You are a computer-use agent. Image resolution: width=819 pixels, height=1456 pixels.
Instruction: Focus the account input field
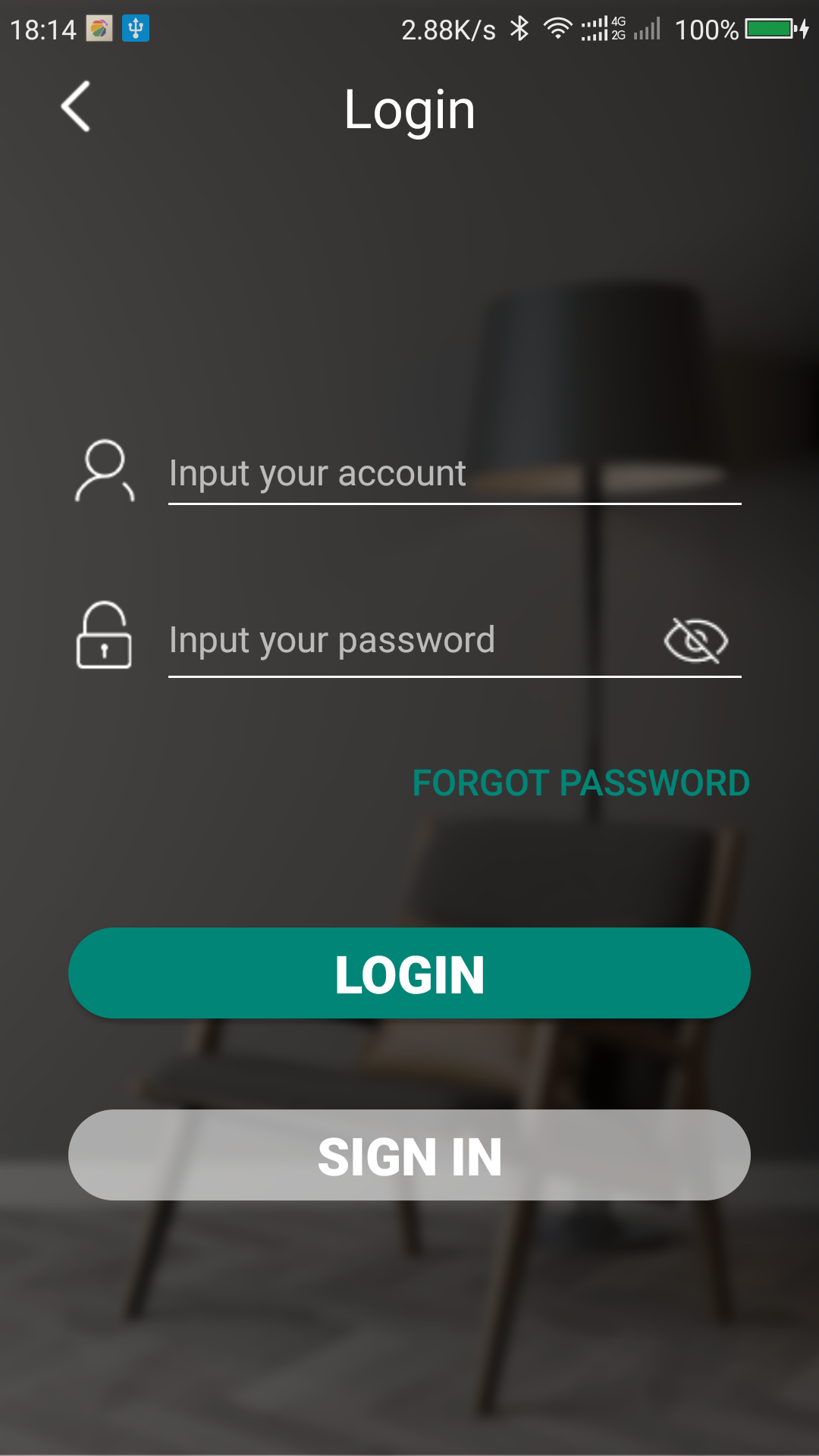pos(454,473)
